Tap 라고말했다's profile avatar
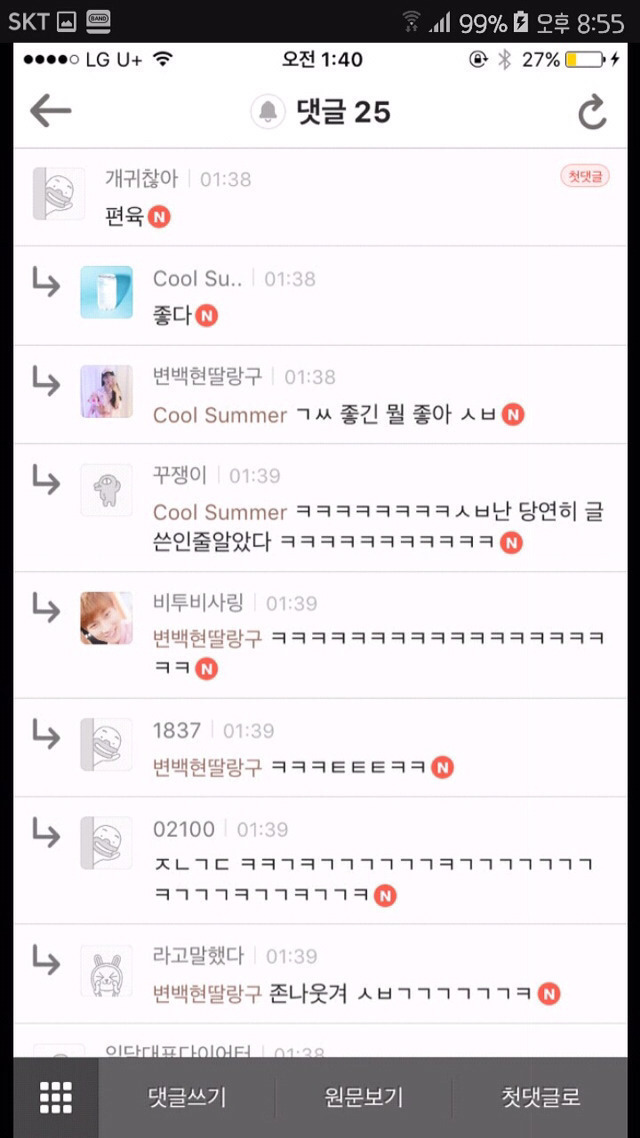The width and height of the screenshot is (640, 1138). click(106, 970)
